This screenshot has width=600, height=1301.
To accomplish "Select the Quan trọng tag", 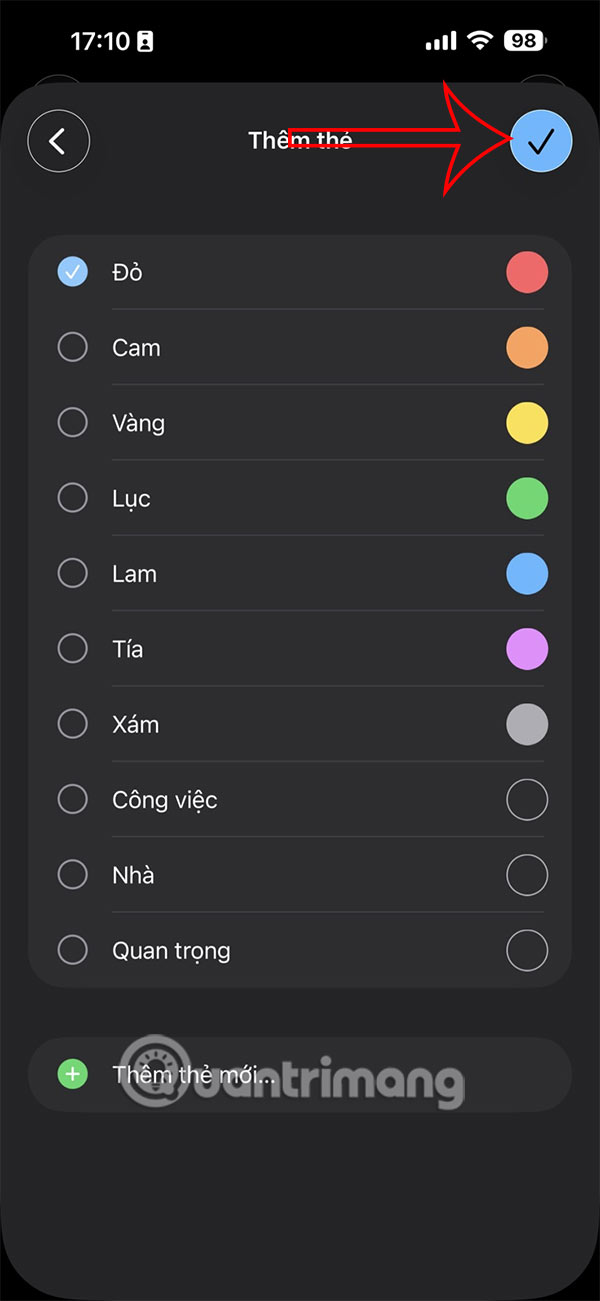I will click(73, 950).
